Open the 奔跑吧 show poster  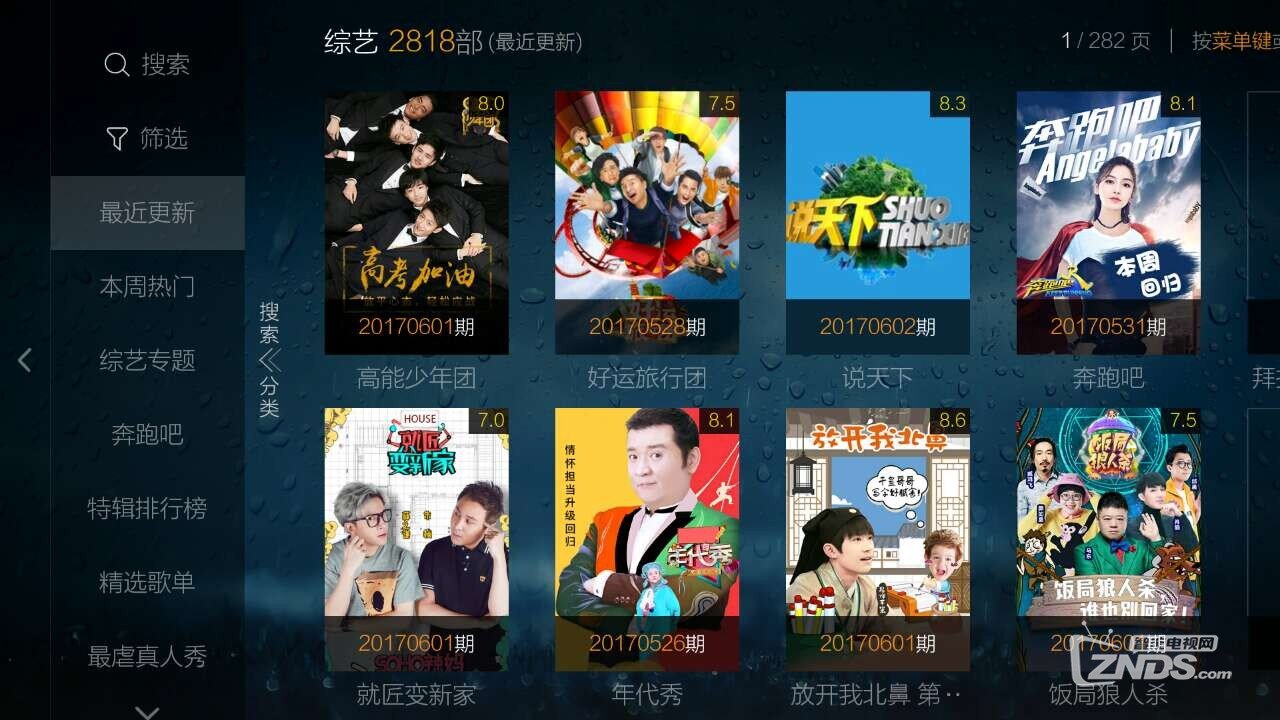[x=1108, y=222]
